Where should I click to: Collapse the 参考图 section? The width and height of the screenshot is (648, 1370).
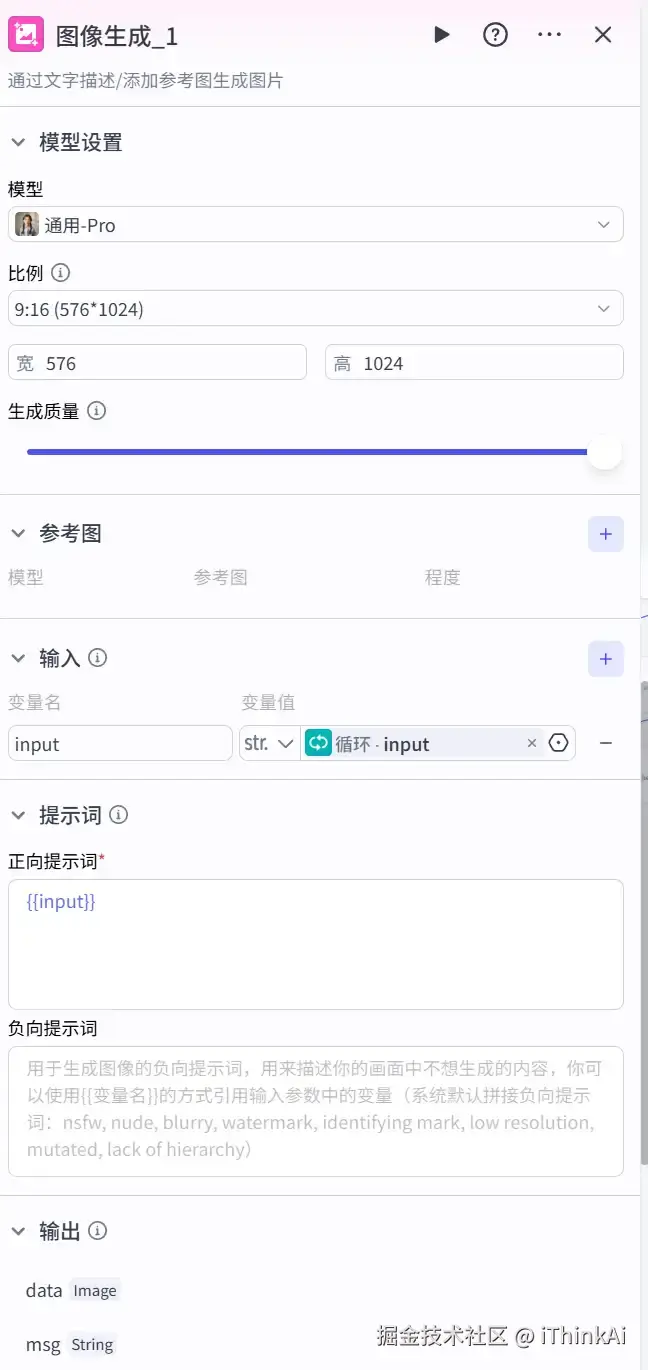(18, 534)
